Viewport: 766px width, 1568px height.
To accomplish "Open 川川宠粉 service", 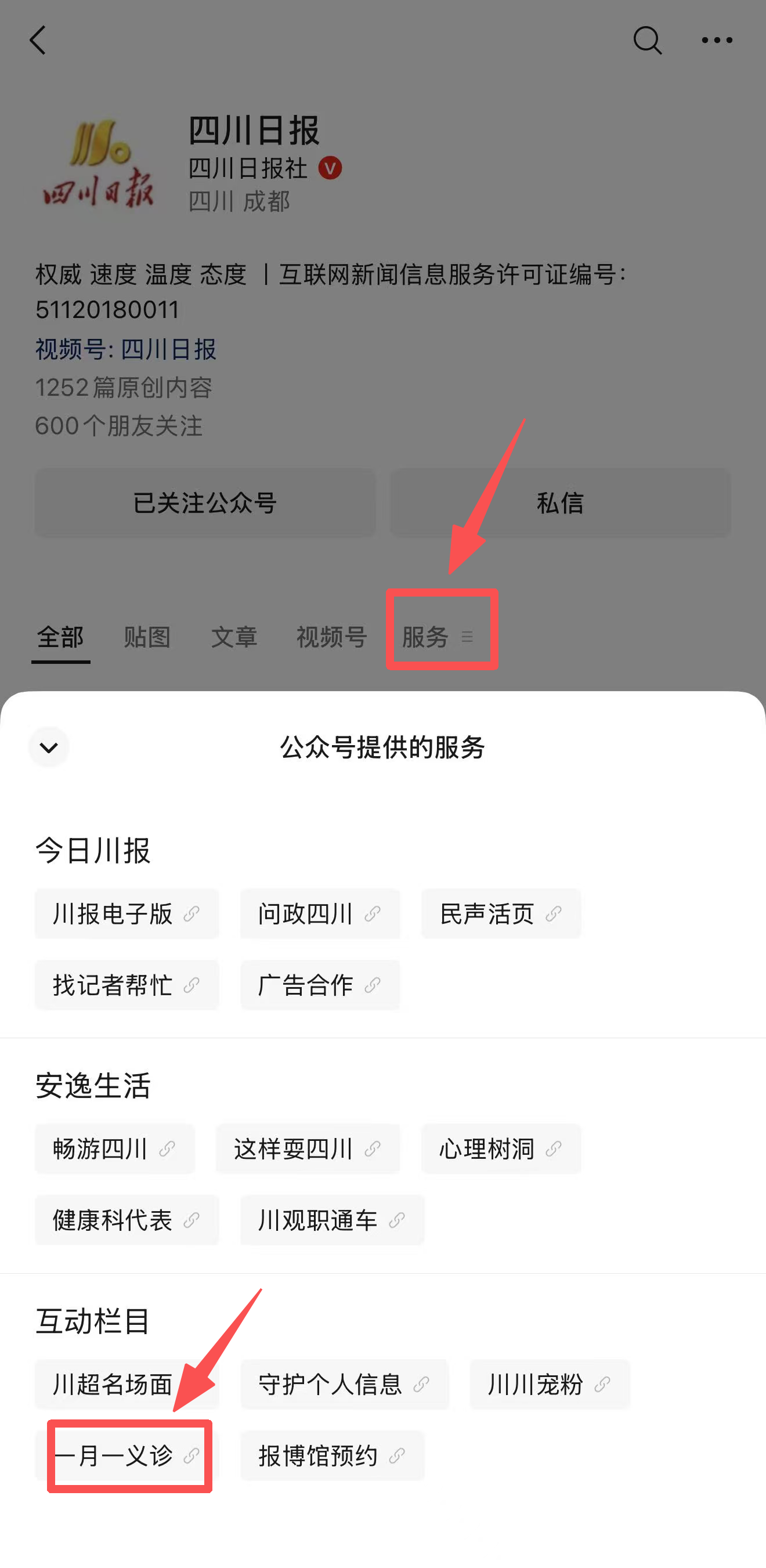I will point(549,1384).
